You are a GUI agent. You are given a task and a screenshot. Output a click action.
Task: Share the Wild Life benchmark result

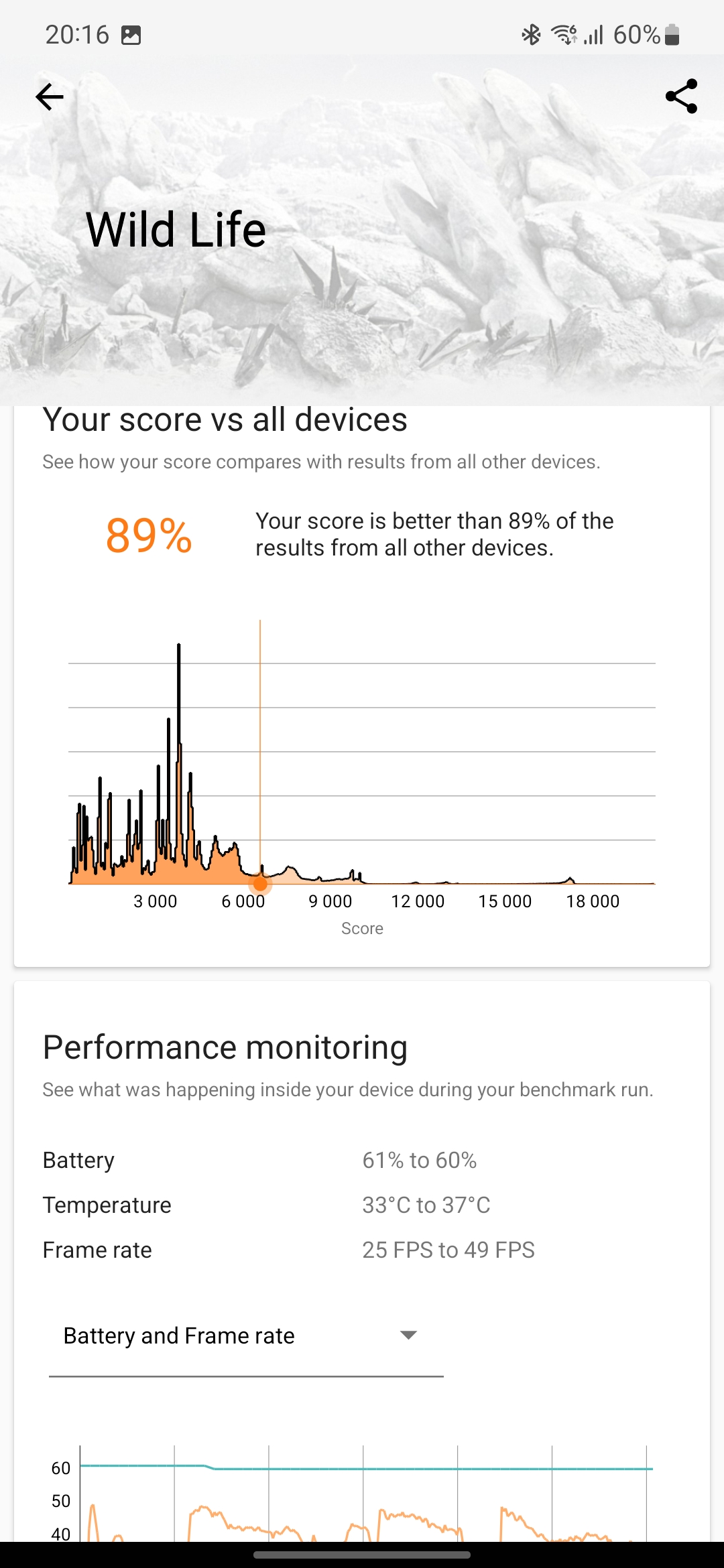[x=681, y=96]
